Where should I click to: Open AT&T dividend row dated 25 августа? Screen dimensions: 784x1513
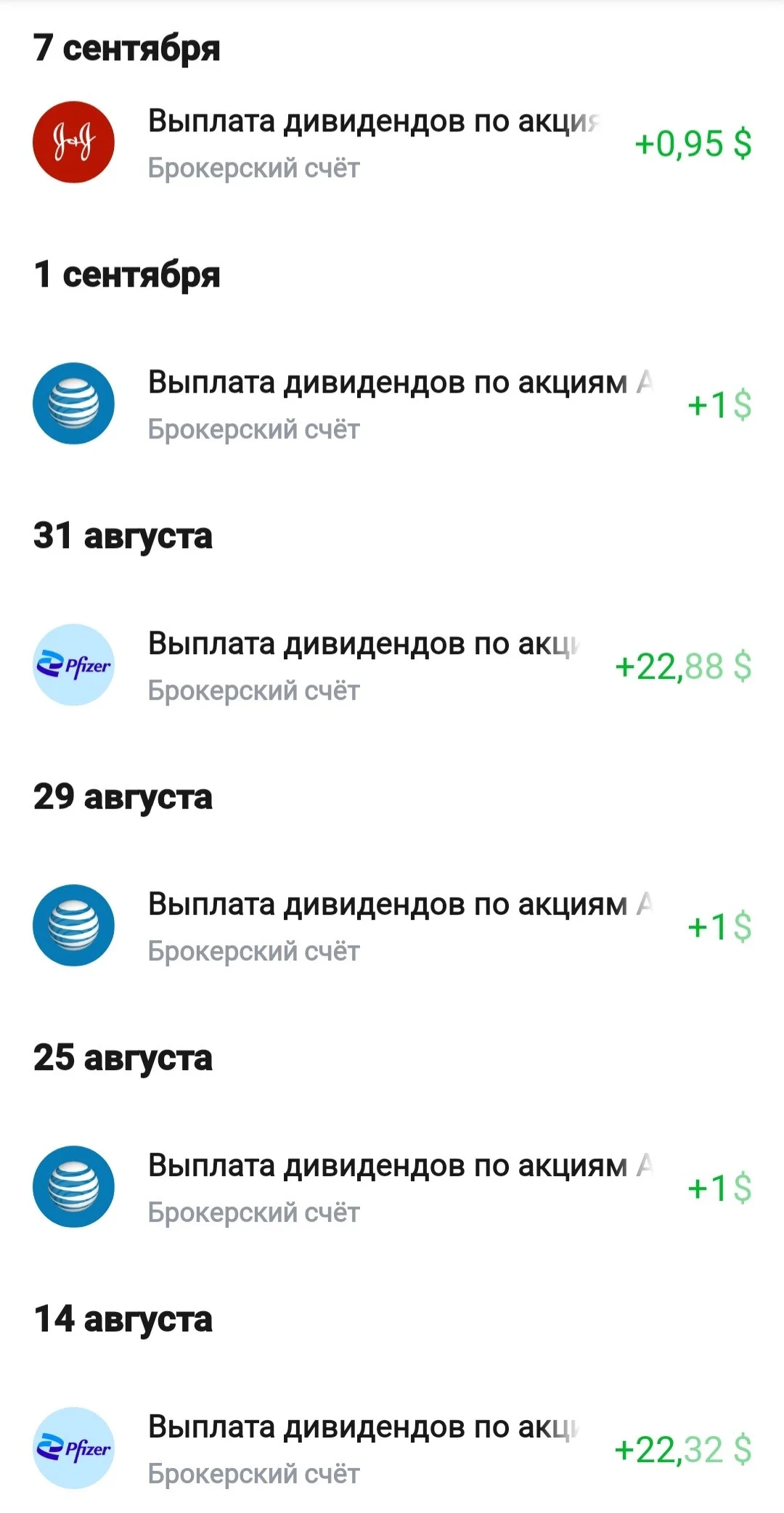click(392, 1187)
